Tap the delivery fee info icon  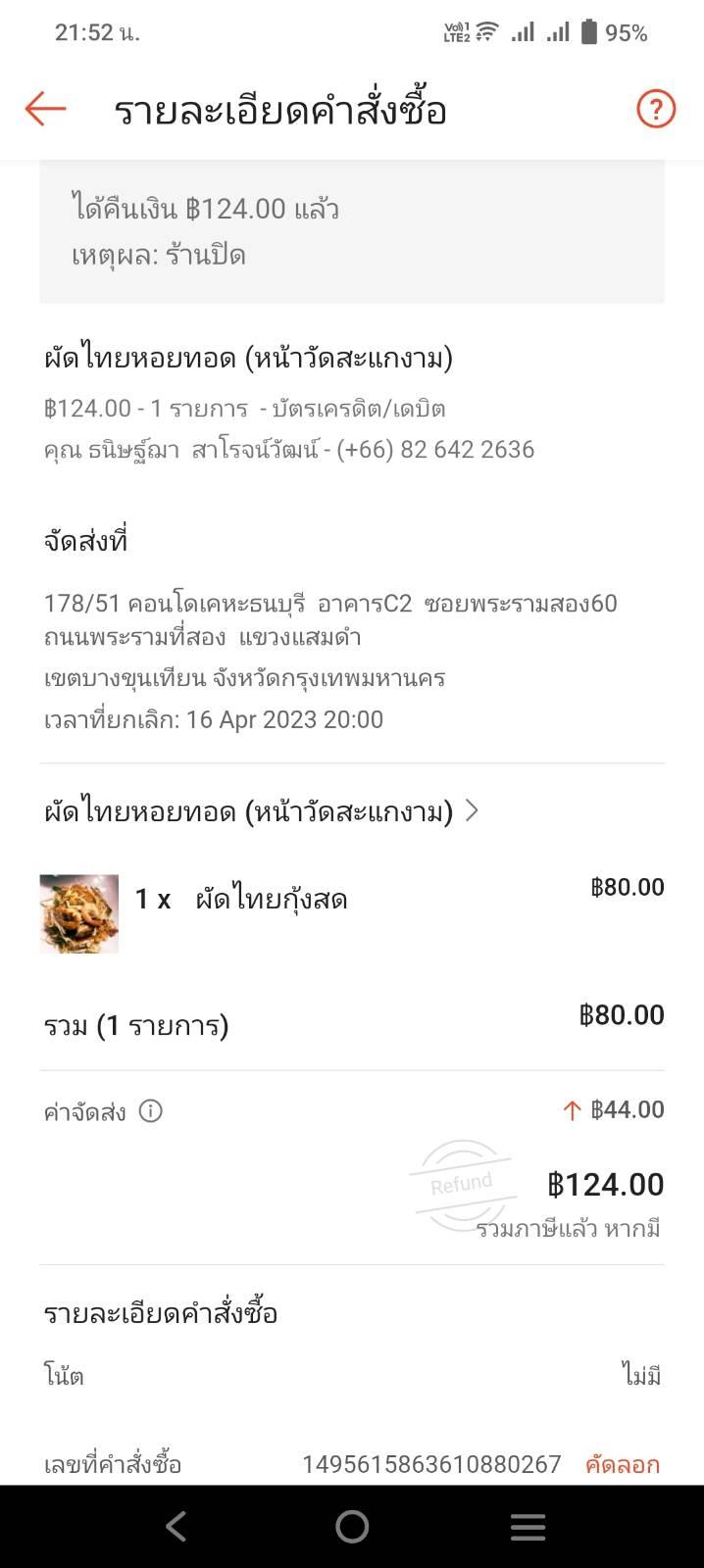150,1110
